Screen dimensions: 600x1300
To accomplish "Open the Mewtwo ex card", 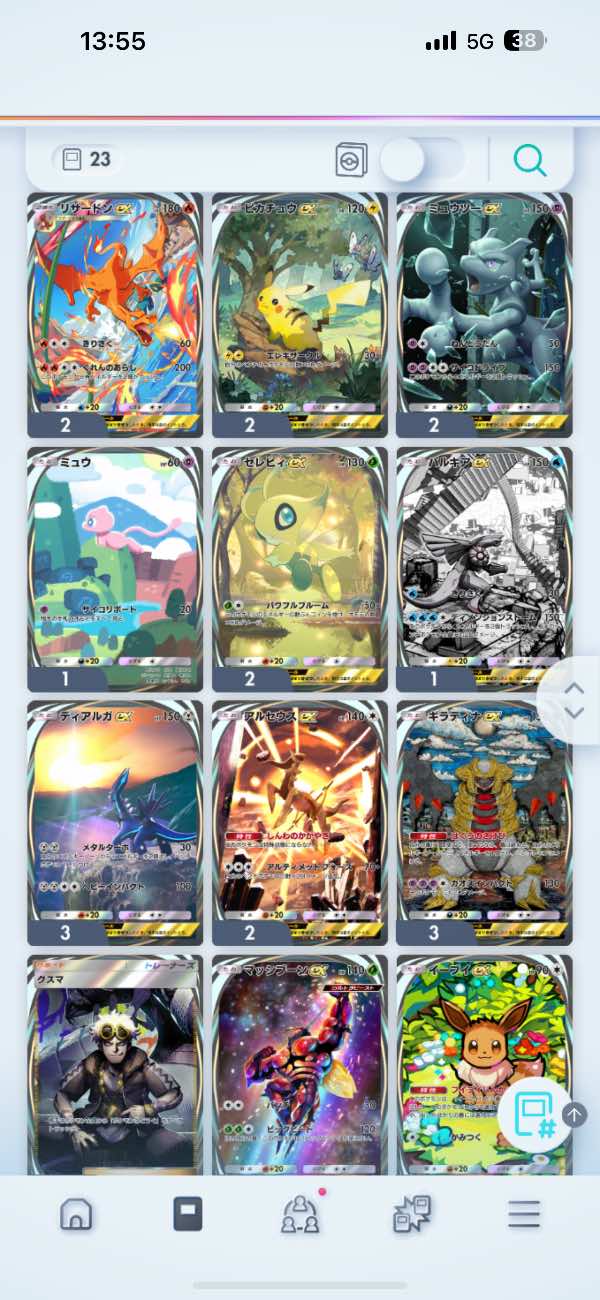I will coord(484,315).
